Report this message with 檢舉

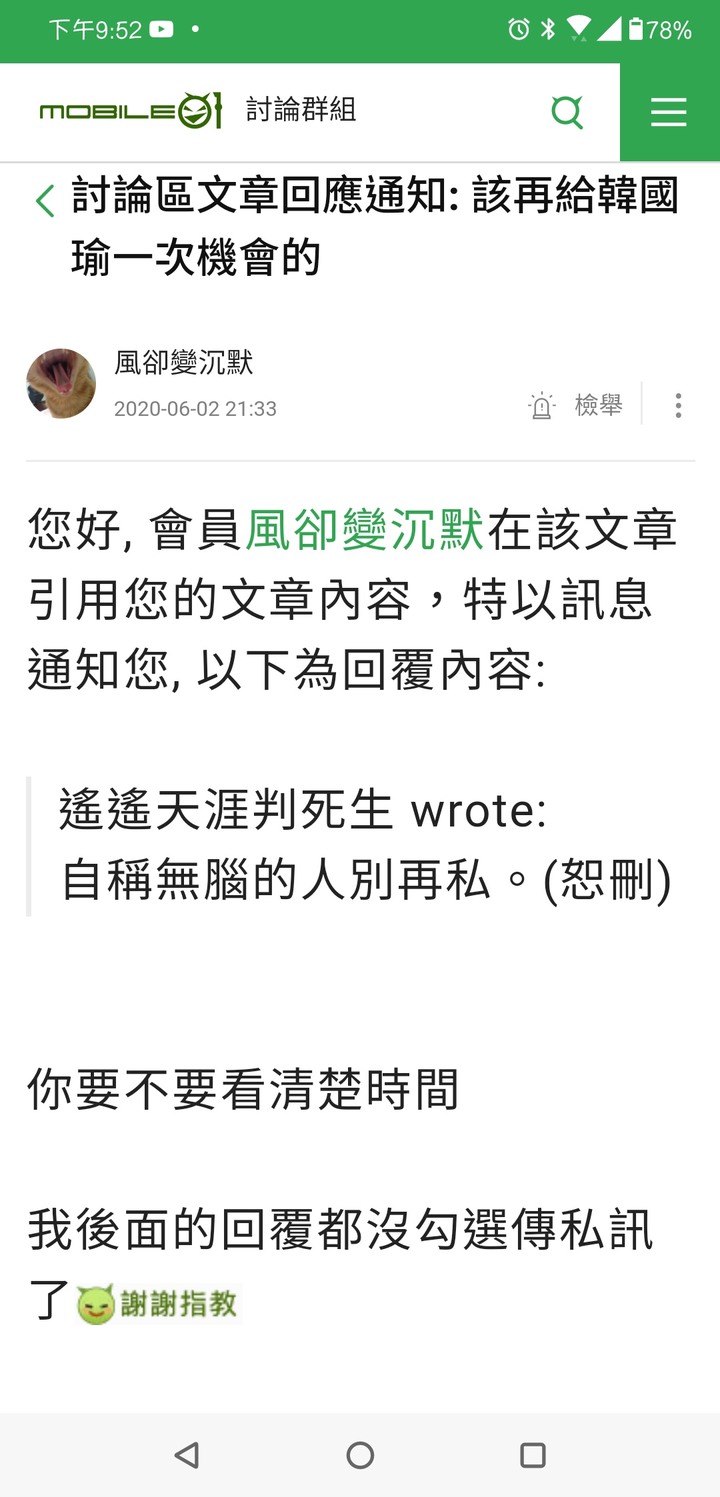(577, 405)
